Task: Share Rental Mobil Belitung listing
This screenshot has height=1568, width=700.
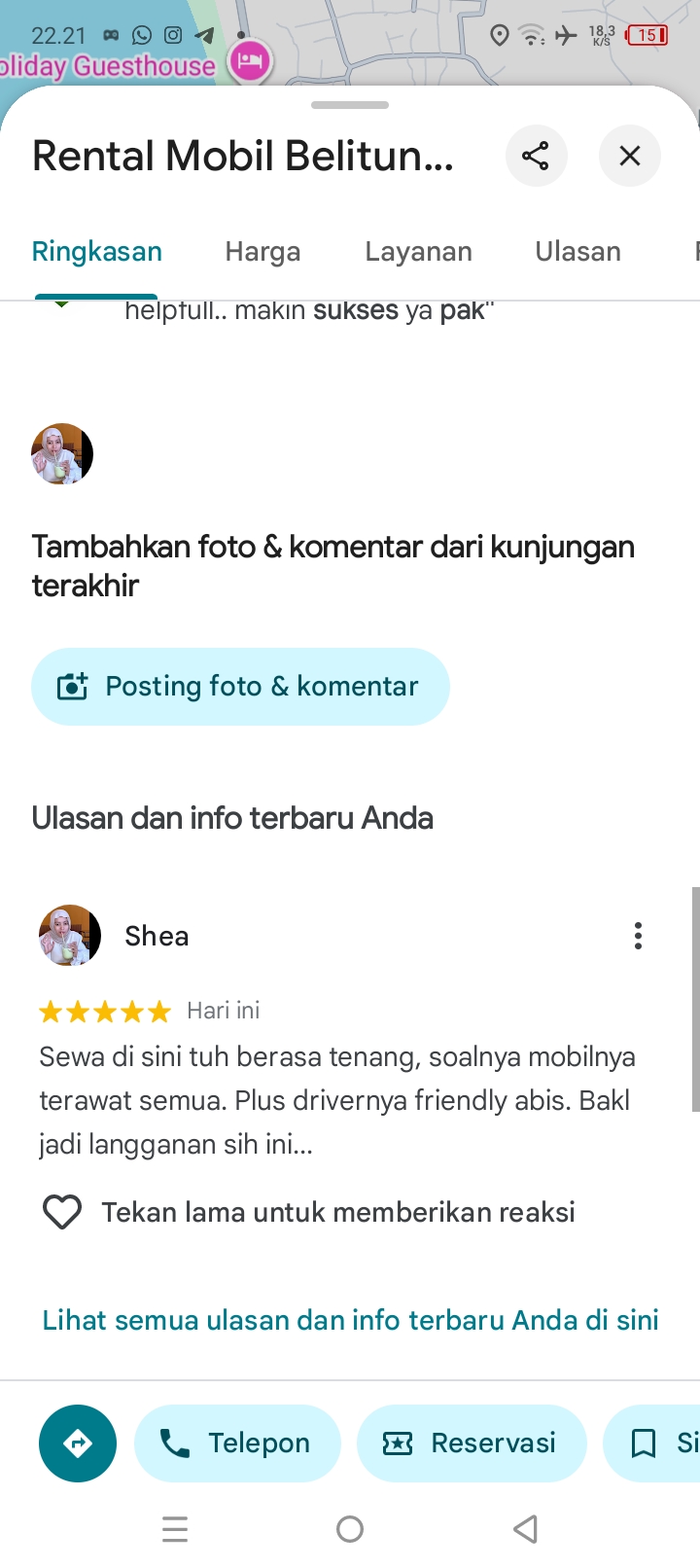Action: point(536,156)
